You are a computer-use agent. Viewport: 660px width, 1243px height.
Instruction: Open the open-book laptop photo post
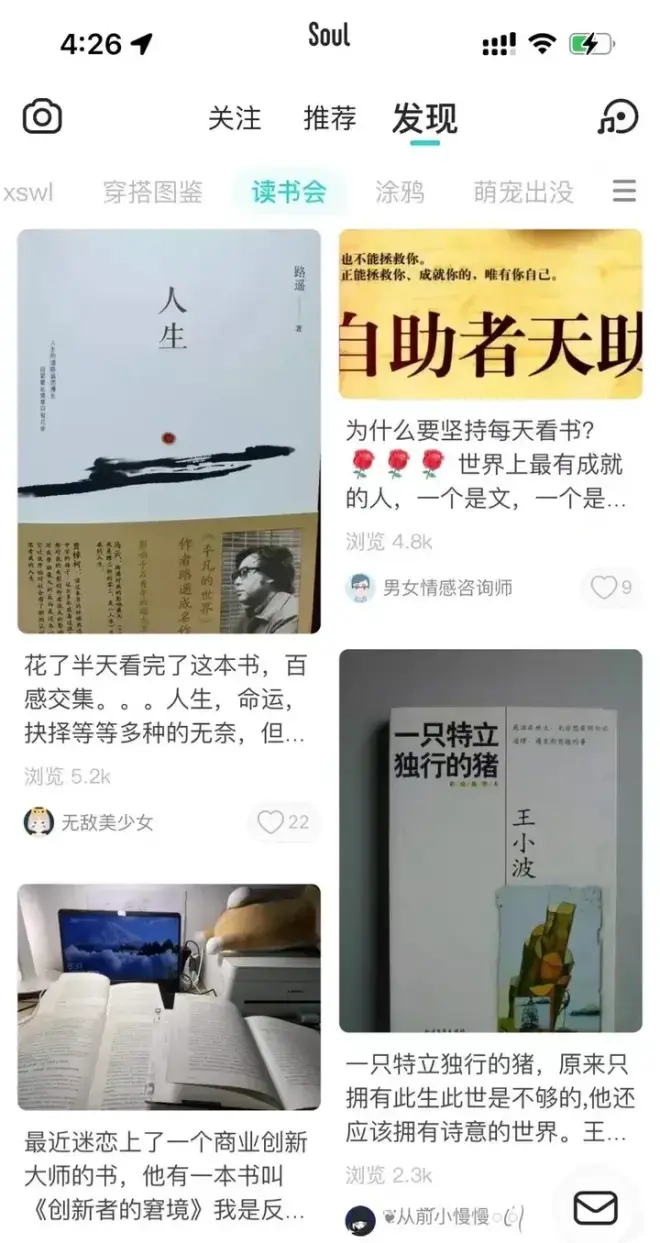(x=169, y=996)
